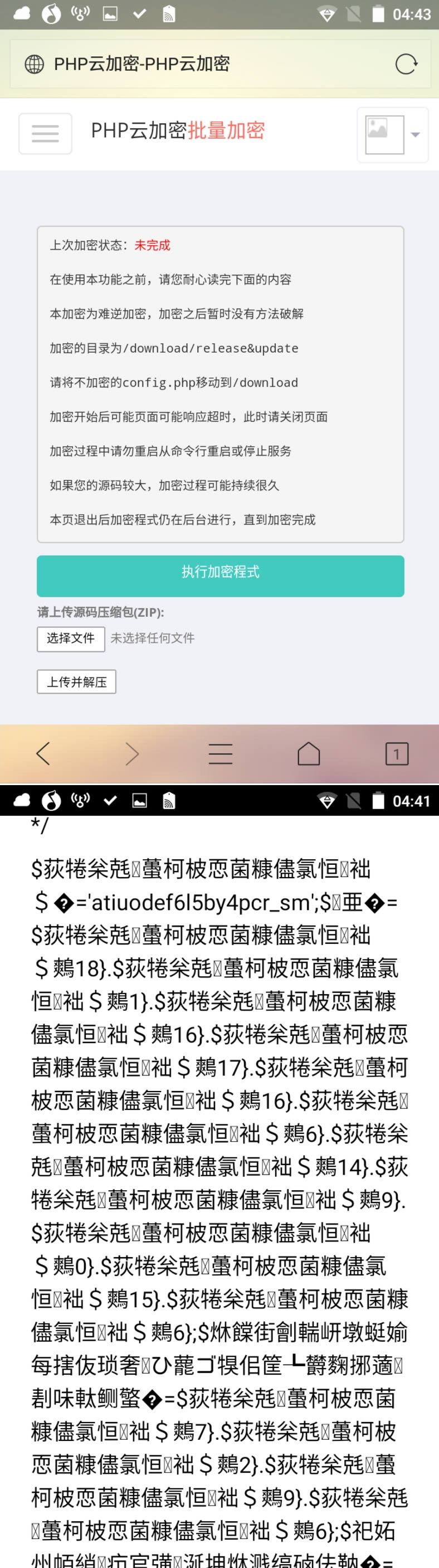The image size is (439, 1568).
Task: Go forward in the browser
Action: point(131,753)
